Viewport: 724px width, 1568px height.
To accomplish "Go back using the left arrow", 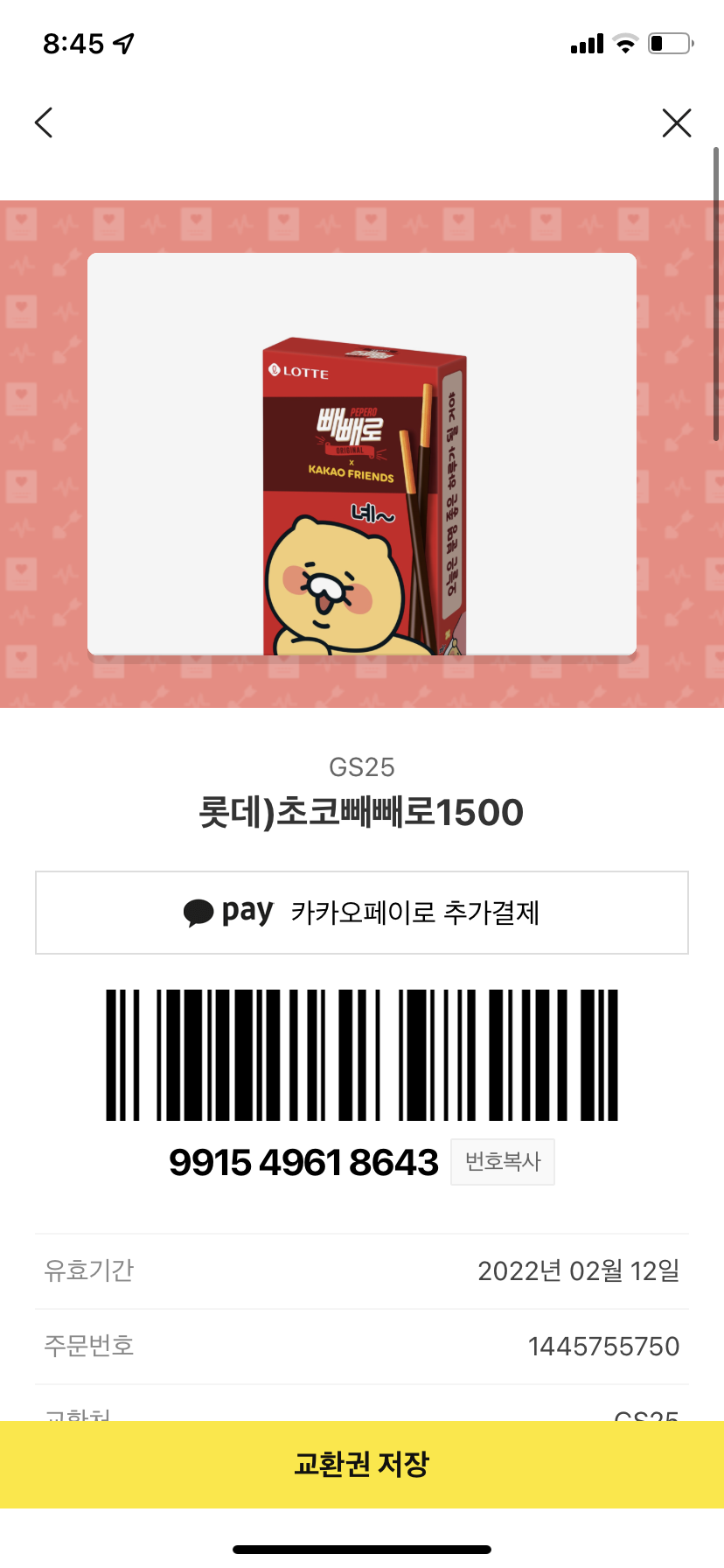I will (x=44, y=122).
